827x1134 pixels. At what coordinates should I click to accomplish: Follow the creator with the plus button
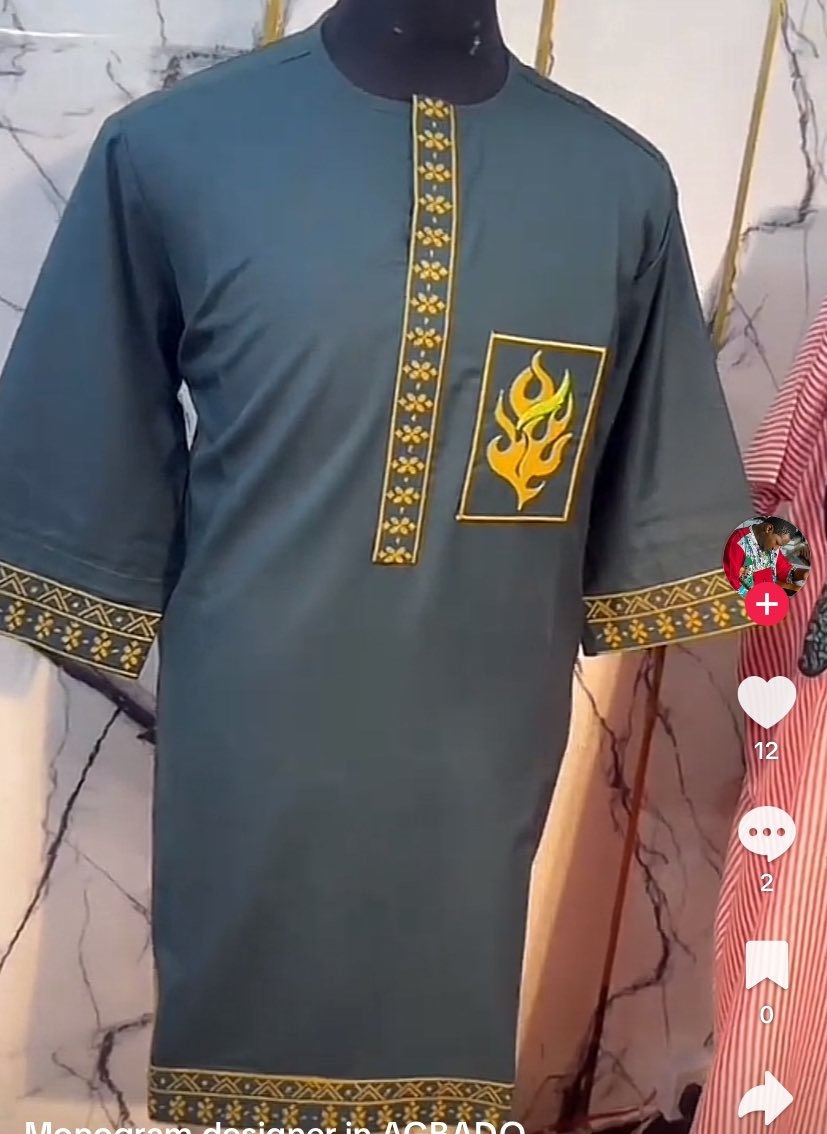pos(766,604)
